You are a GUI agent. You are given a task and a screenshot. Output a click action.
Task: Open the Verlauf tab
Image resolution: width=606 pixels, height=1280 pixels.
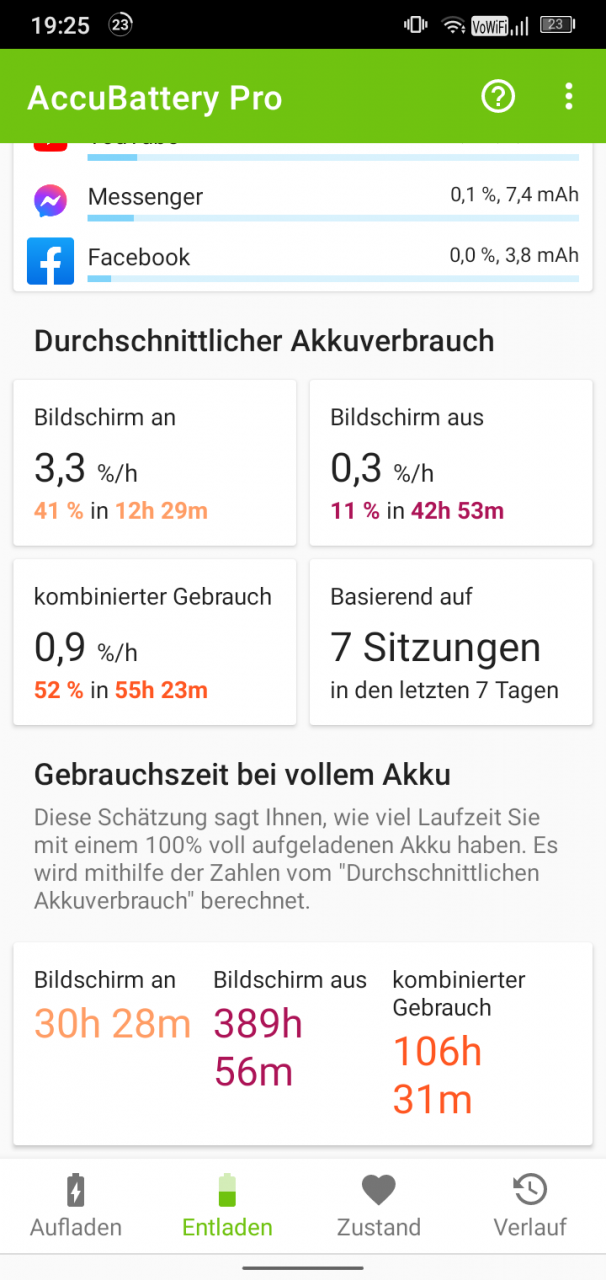point(530,1205)
